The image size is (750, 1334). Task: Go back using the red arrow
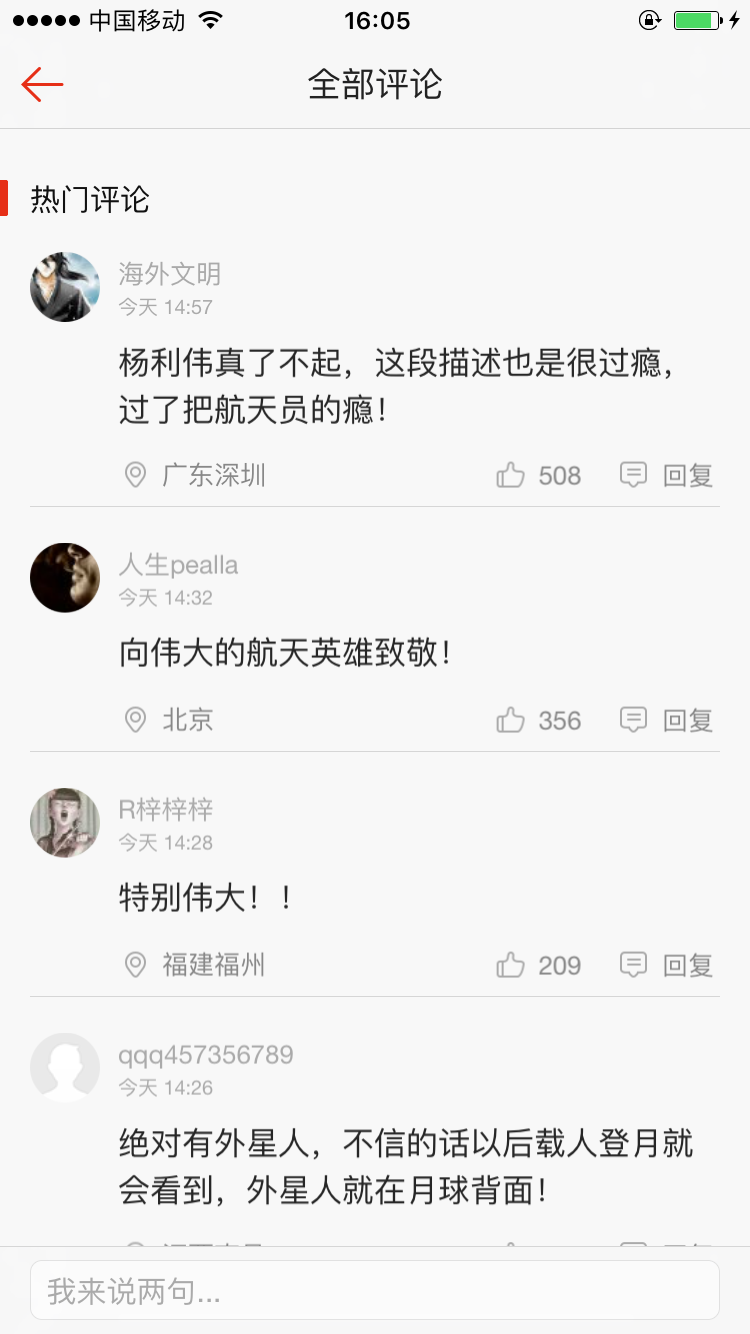click(42, 85)
